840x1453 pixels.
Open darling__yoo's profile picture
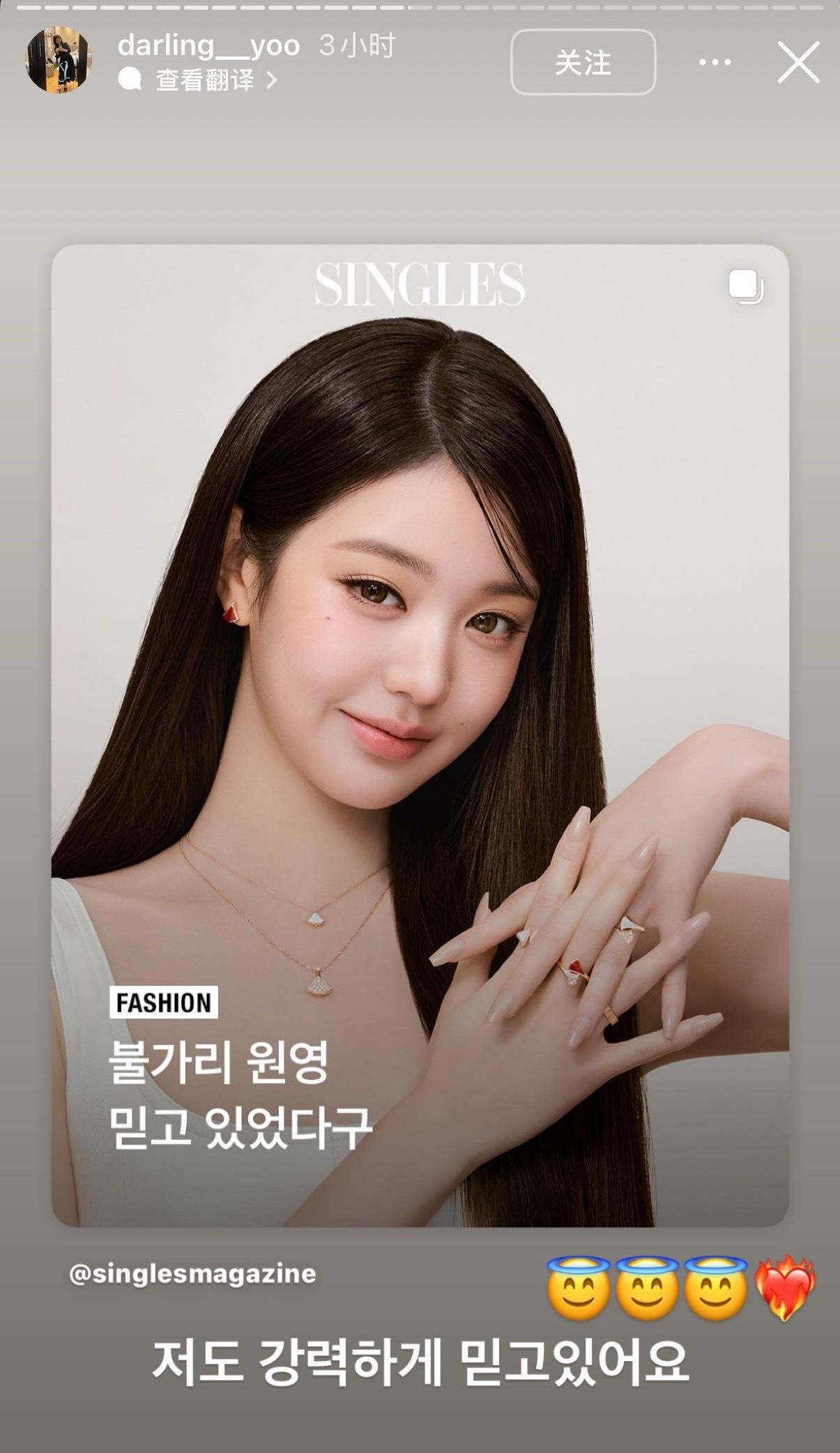(x=59, y=61)
